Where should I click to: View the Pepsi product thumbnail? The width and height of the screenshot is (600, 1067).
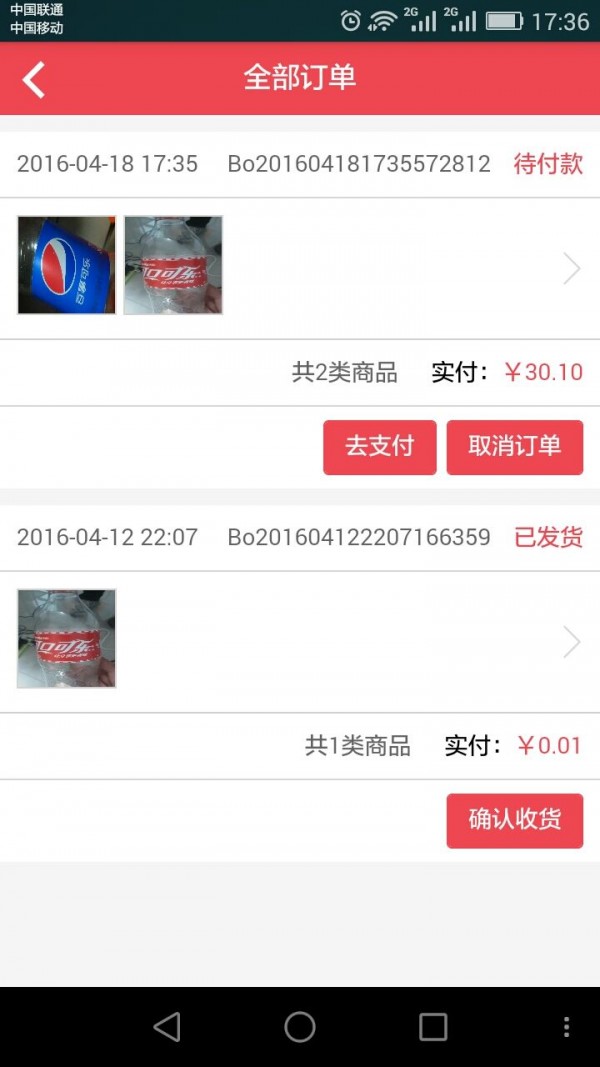[x=67, y=265]
